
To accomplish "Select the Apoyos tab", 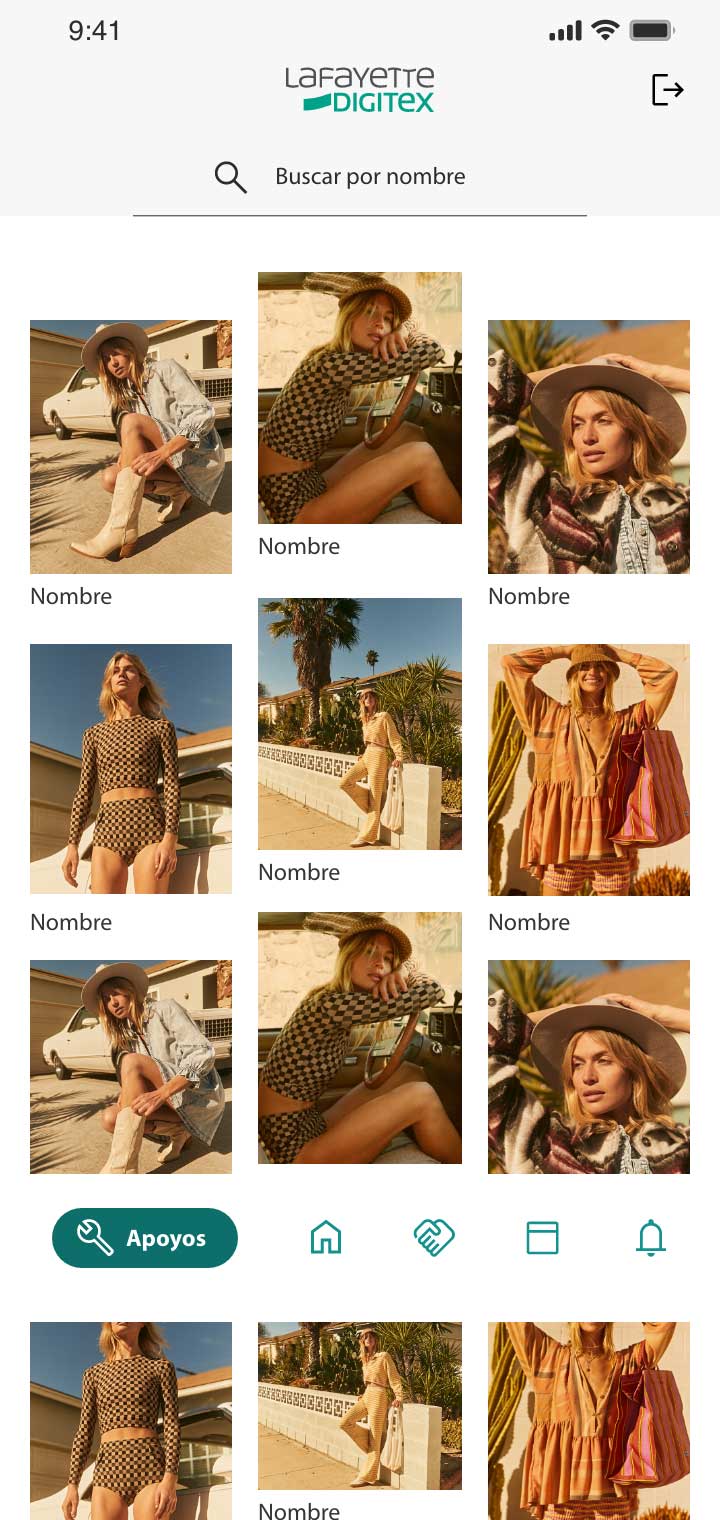I will [145, 1238].
